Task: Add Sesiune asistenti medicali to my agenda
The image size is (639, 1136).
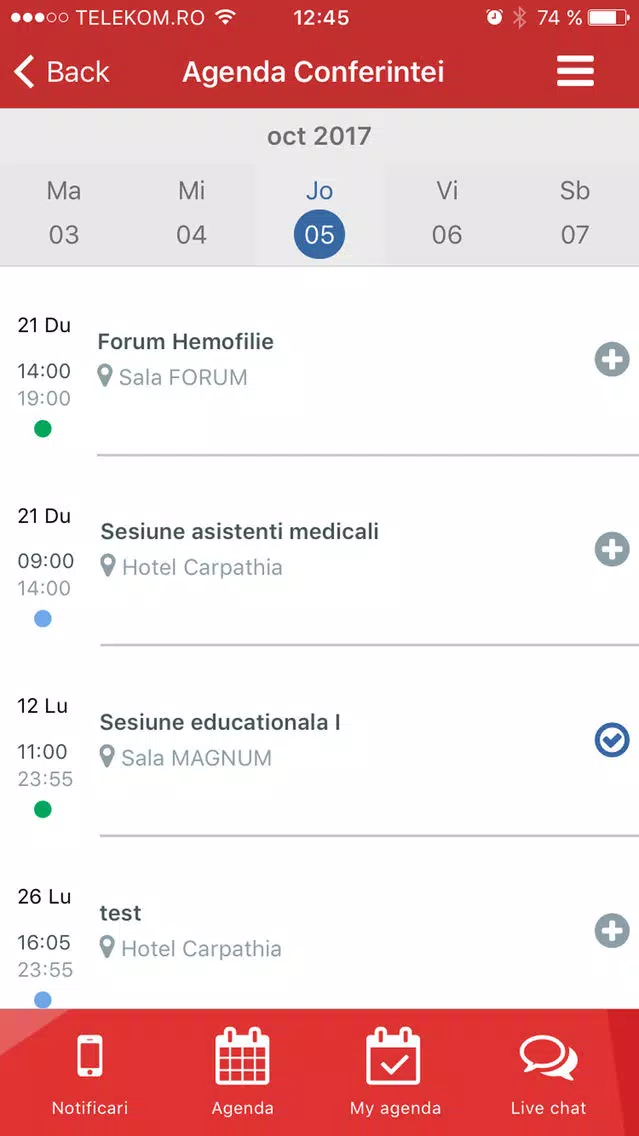Action: click(x=612, y=549)
